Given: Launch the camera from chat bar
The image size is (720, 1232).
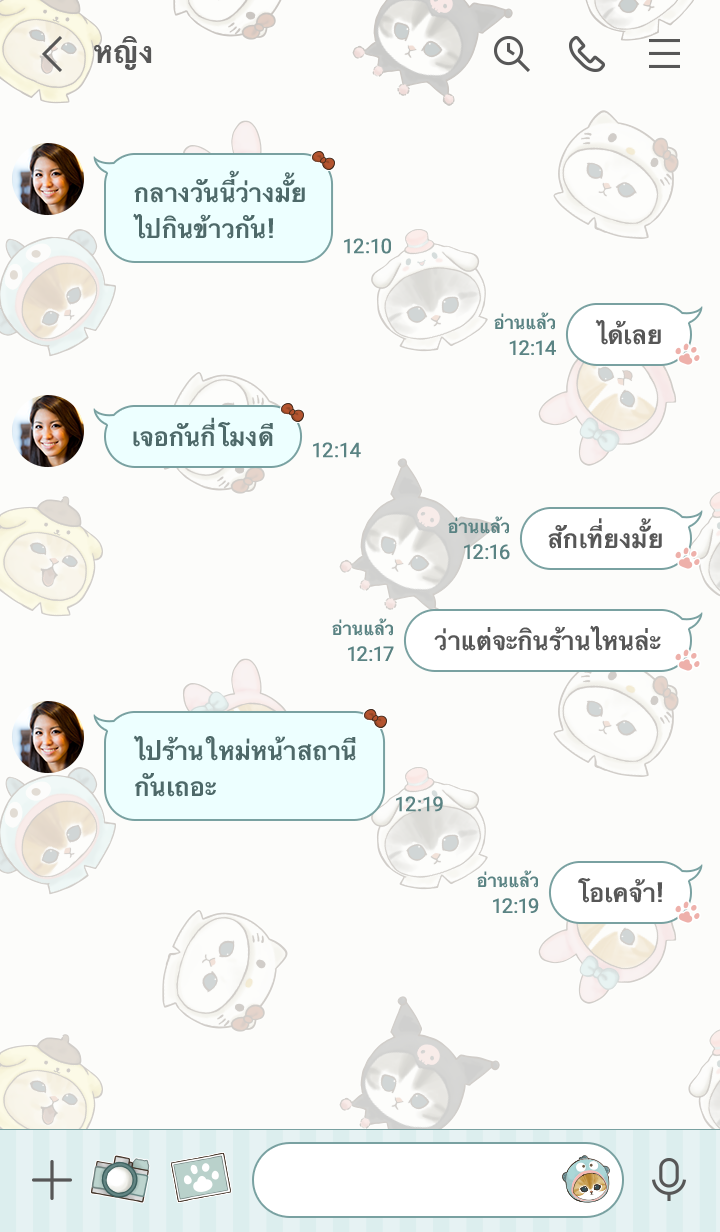Looking at the screenshot, I should (x=120, y=1178).
